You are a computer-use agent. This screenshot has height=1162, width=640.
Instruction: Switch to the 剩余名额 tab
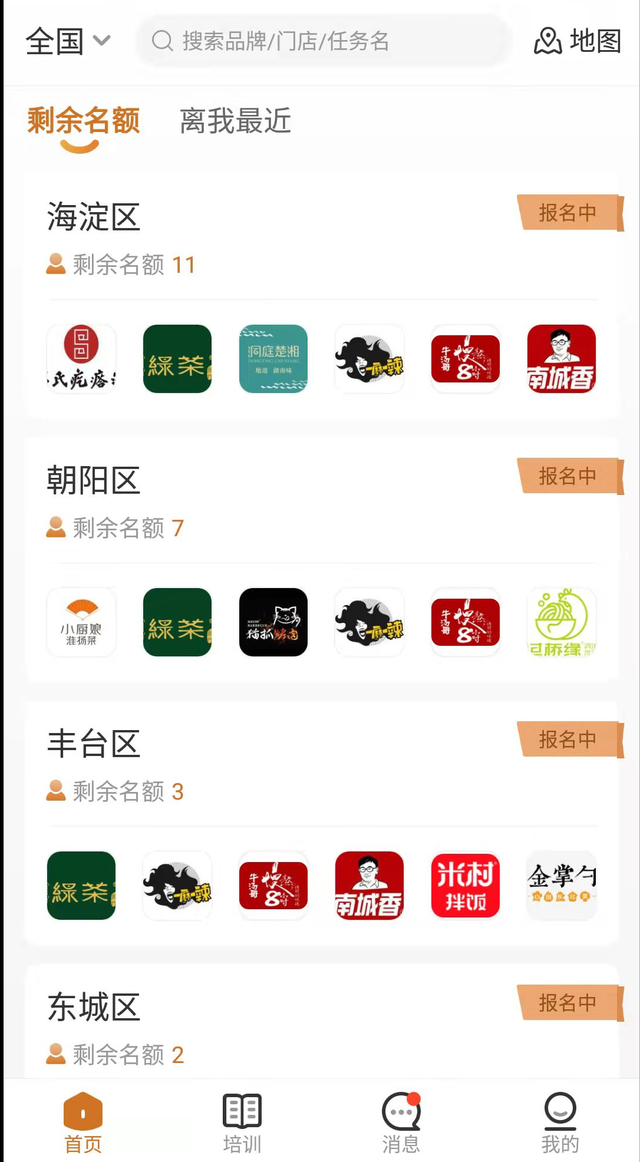pyautogui.click(x=83, y=122)
